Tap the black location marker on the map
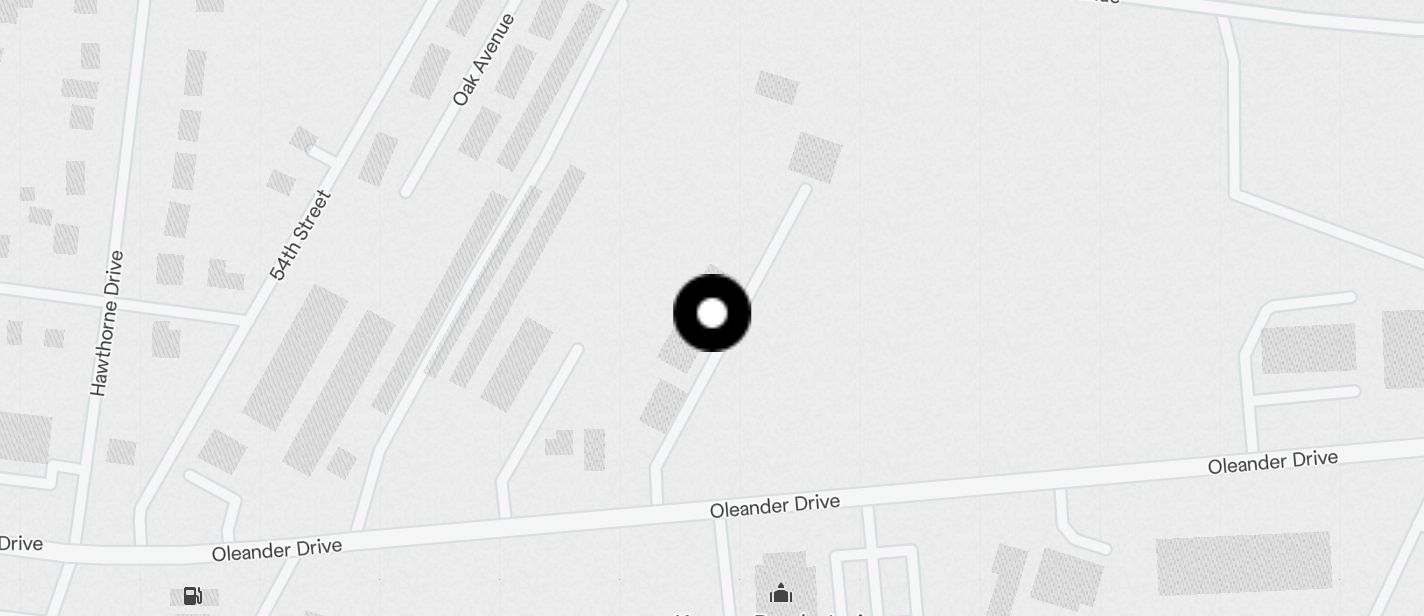Viewport: 1424px width, 616px height. pos(712,313)
